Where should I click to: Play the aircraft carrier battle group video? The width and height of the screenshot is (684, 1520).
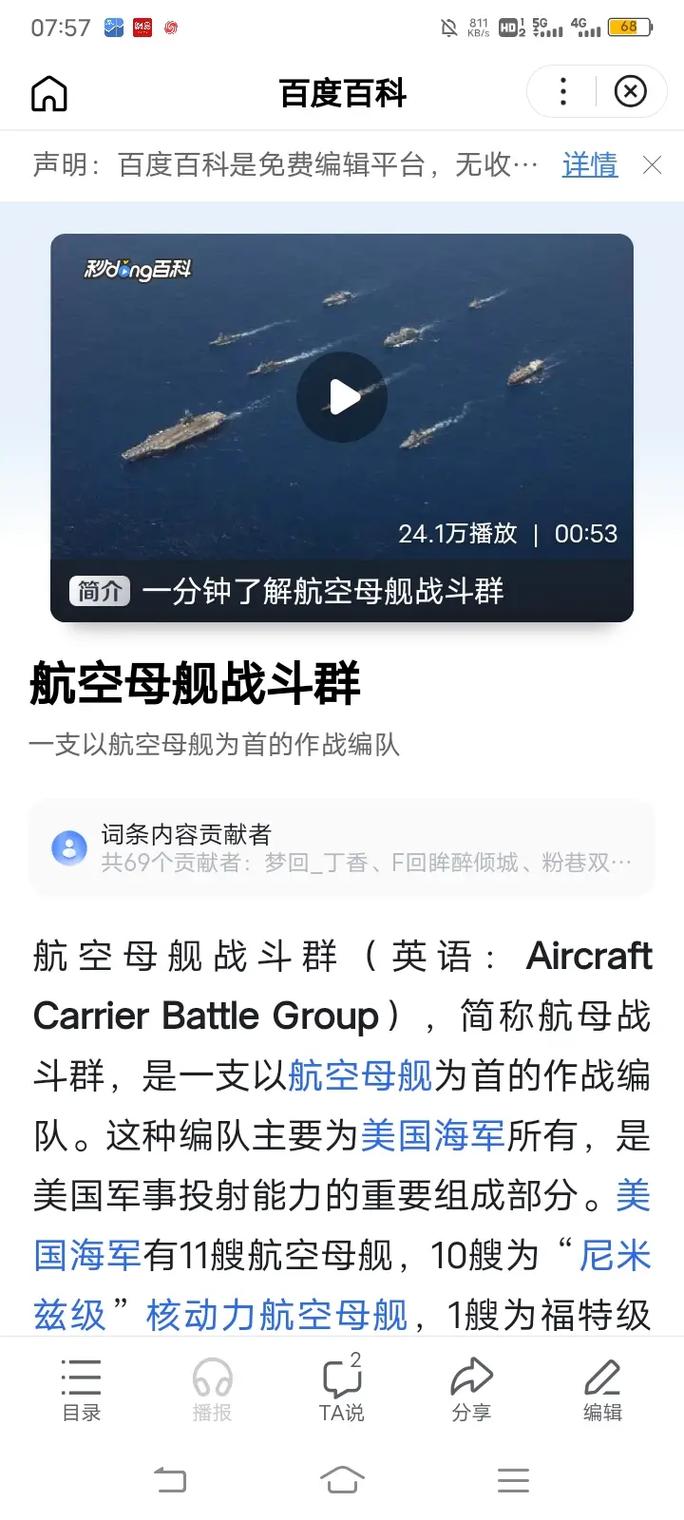pos(342,397)
